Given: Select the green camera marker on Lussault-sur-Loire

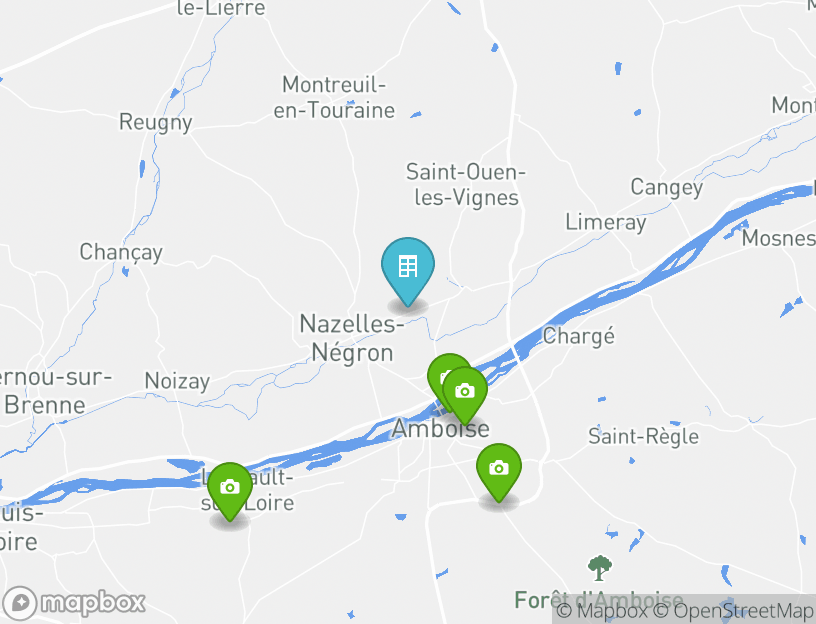Looking at the screenshot, I should pos(230,487).
